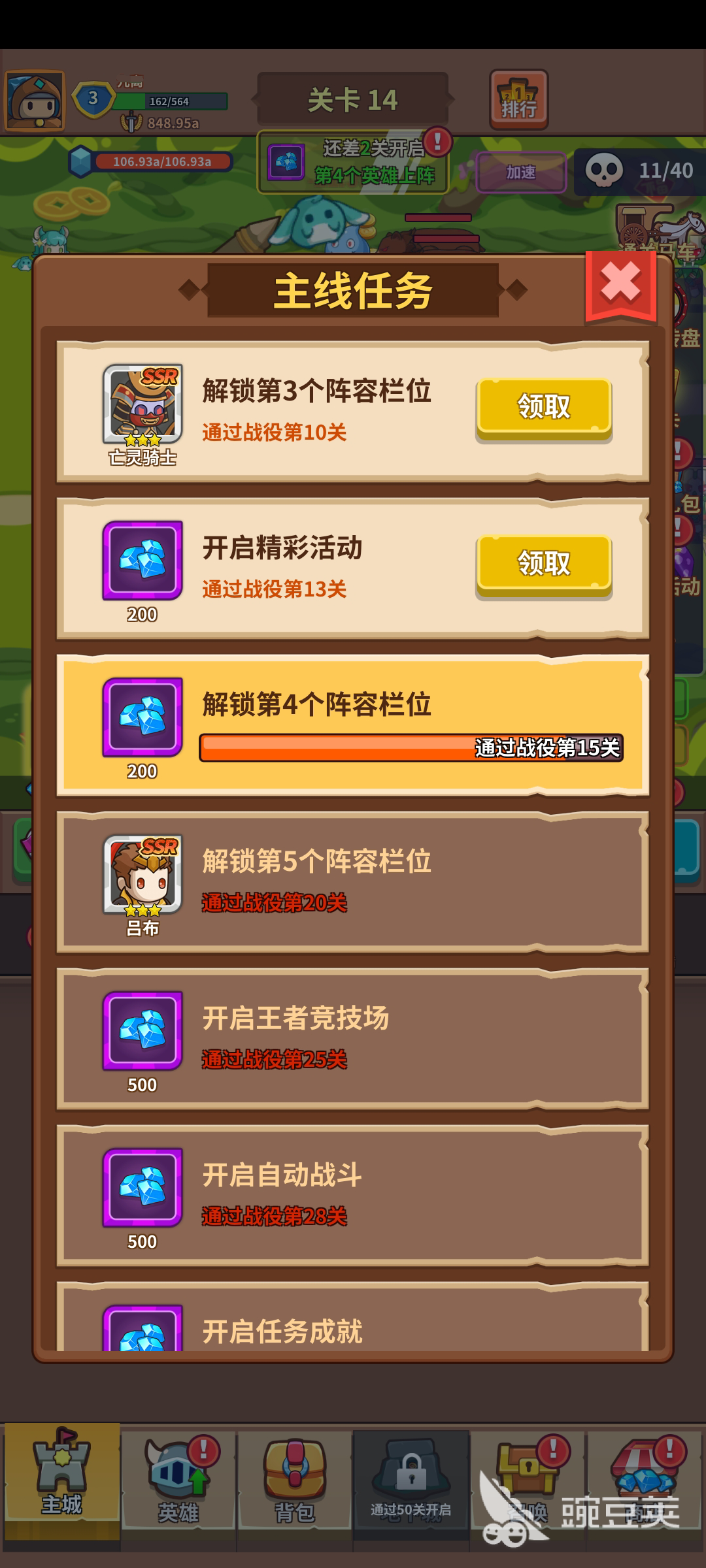Tap the 加速 speed-up button

(x=521, y=172)
